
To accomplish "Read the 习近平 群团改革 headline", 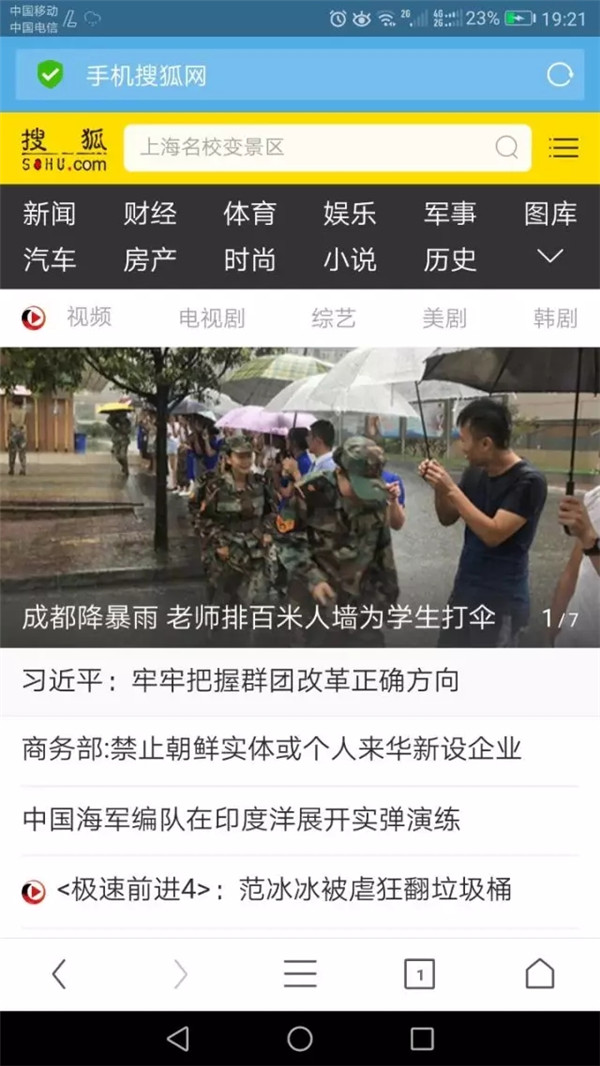I will [241, 681].
